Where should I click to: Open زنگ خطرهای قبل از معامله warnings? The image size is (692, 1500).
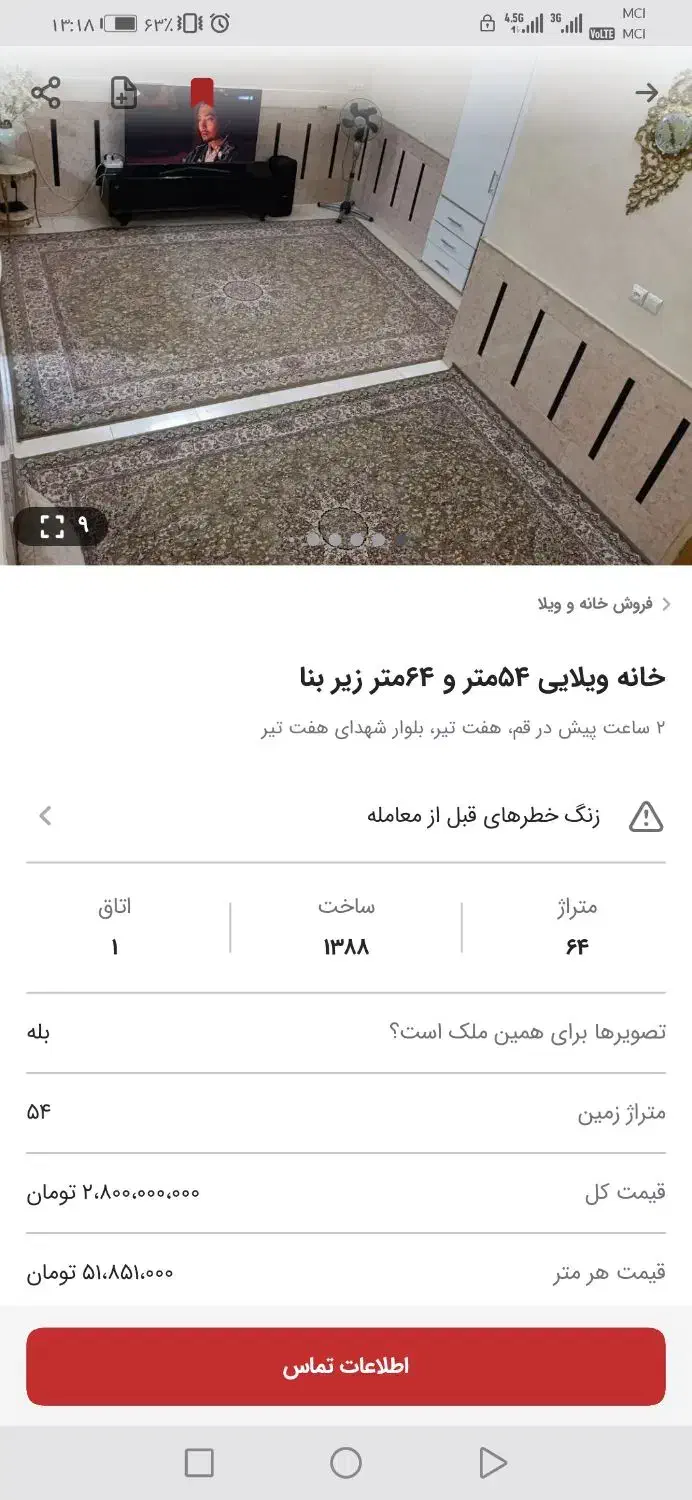pos(346,816)
